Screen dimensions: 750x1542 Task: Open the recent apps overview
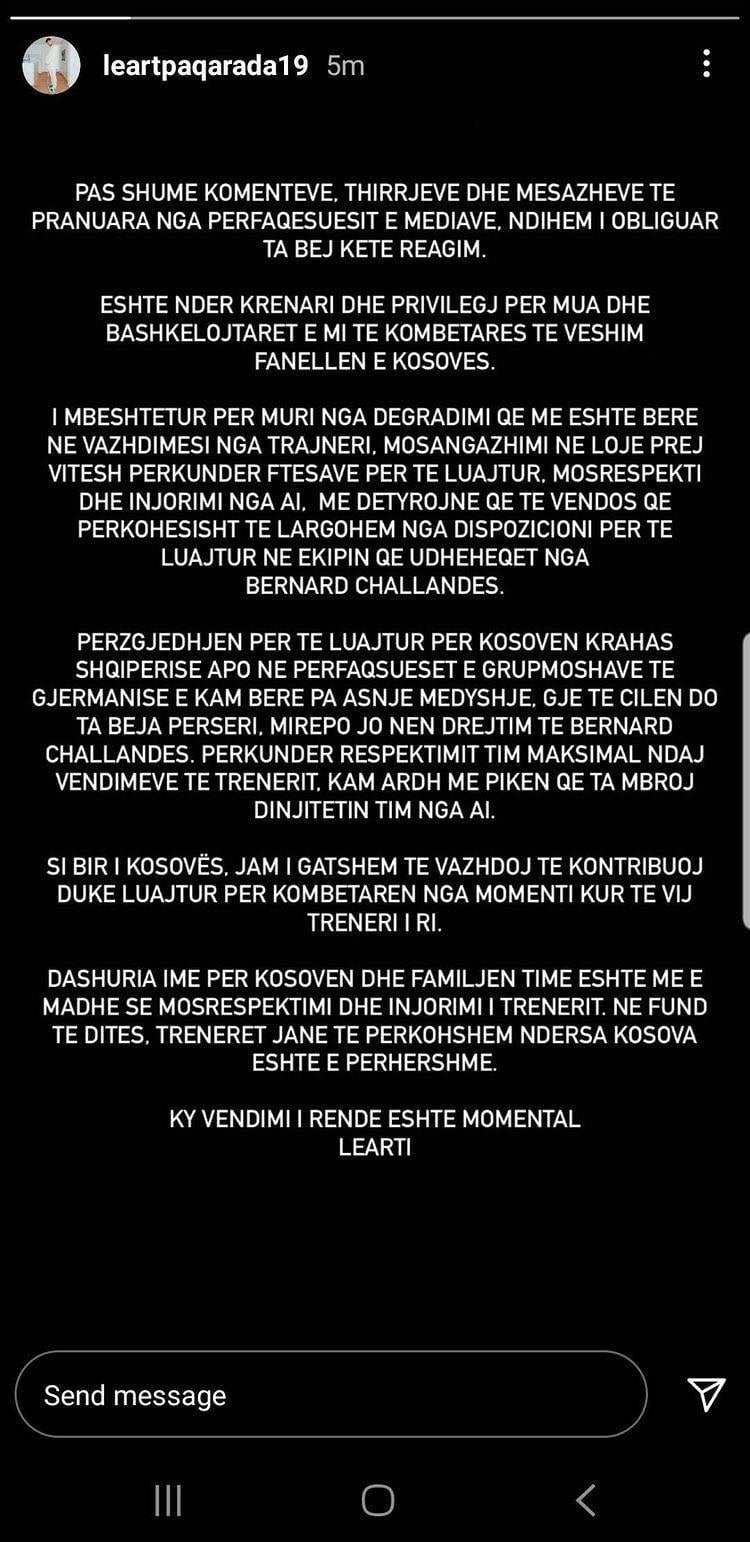(168, 1500)
